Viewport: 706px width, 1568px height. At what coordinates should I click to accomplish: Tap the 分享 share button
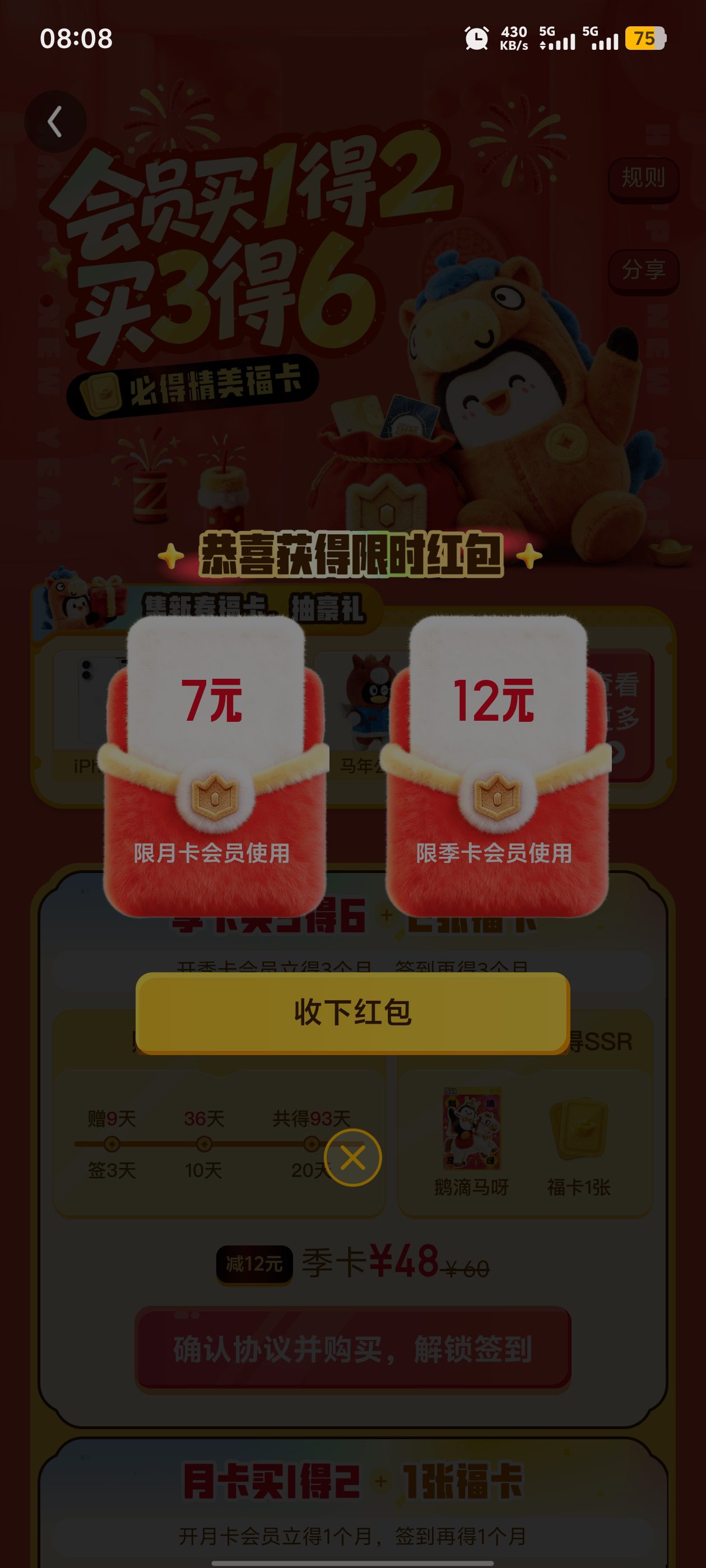[643, 270]
